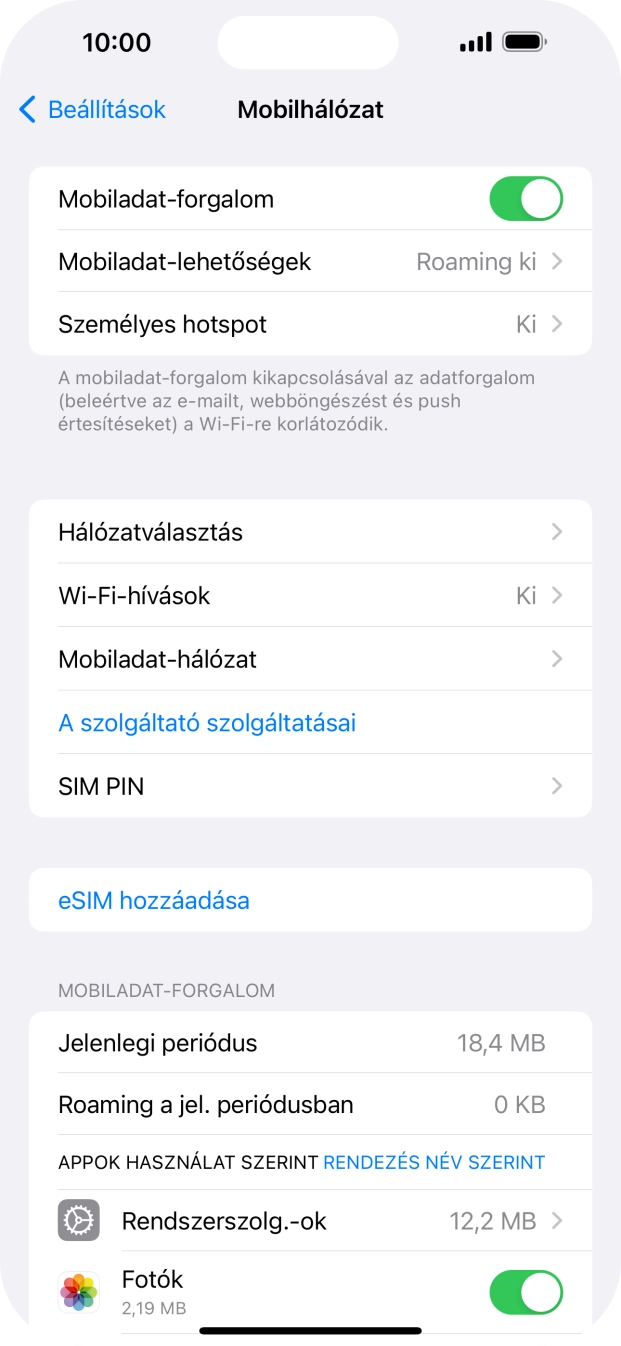Open SIM PIN settings
Image resolution: width=621 pixels, height=1346 pixels.
(x=310, y=787)
